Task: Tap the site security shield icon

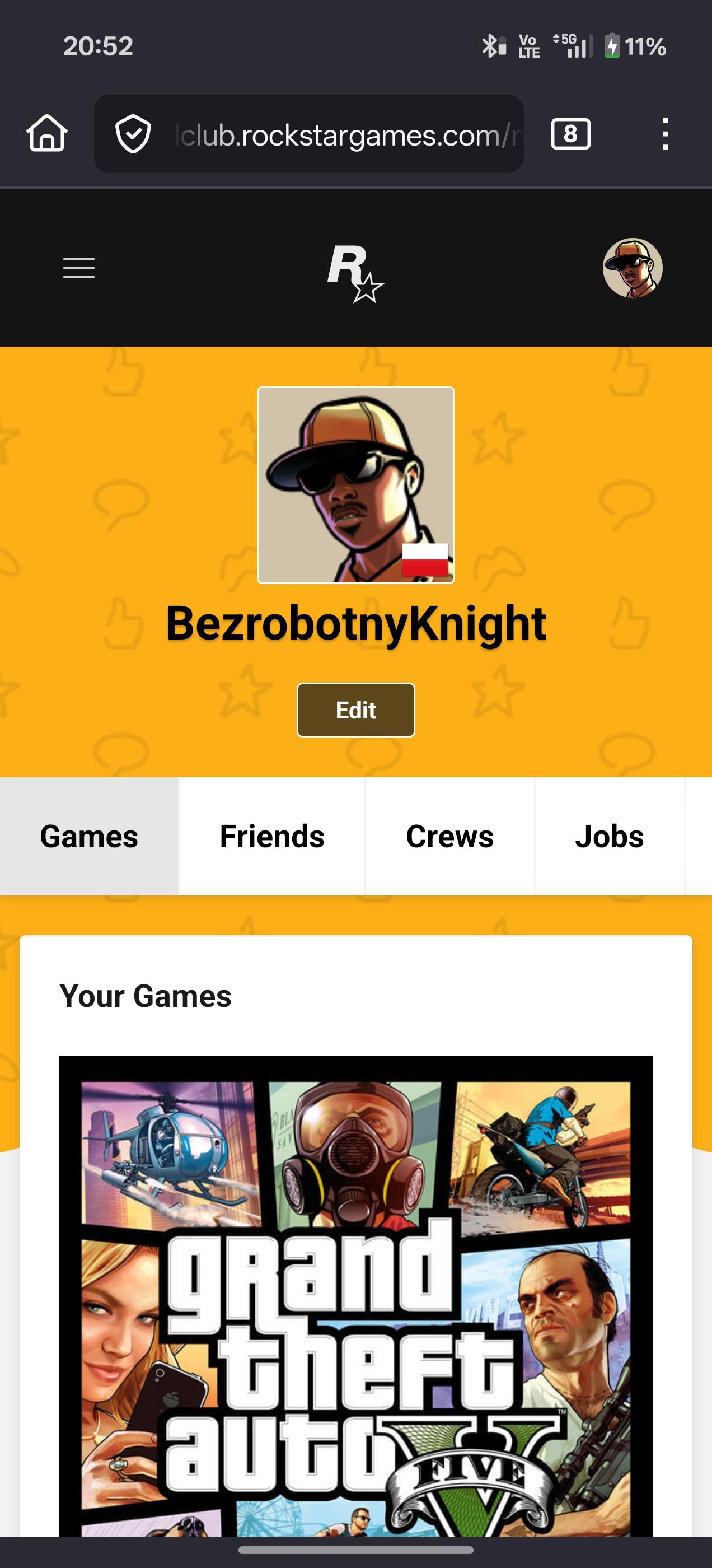Action: point(133,134)
